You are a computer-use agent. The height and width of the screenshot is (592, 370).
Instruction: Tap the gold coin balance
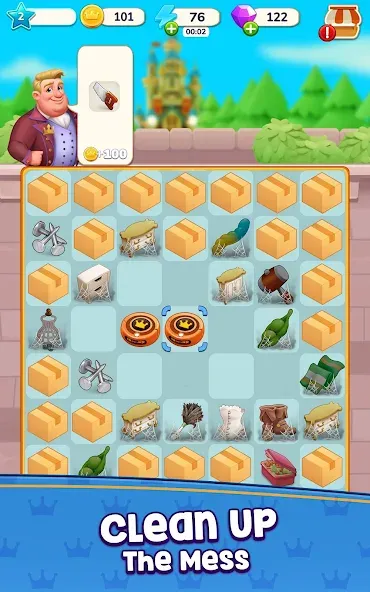113,17
